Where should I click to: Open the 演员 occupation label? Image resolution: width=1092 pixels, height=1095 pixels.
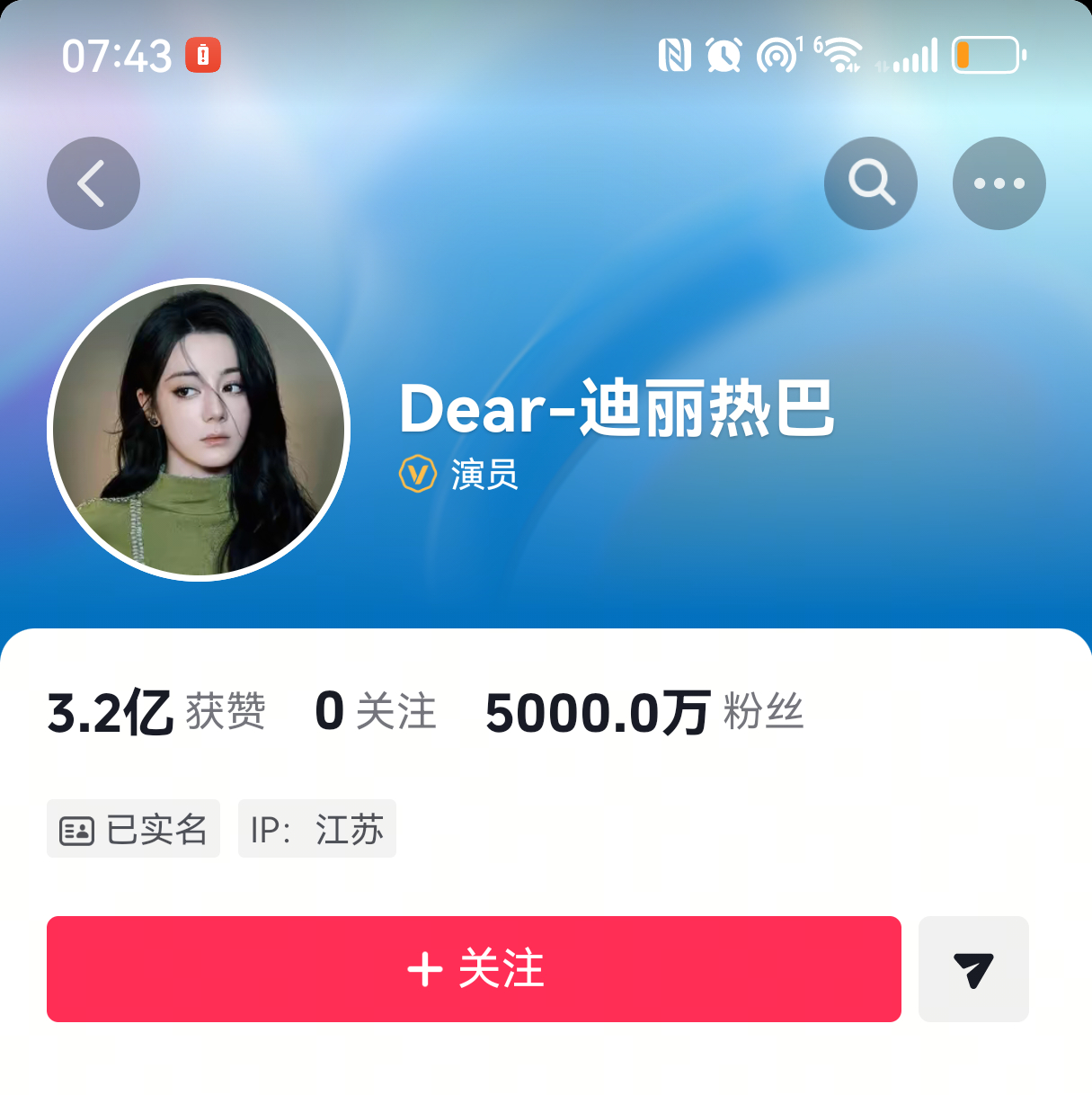click(x=483, y=476)
